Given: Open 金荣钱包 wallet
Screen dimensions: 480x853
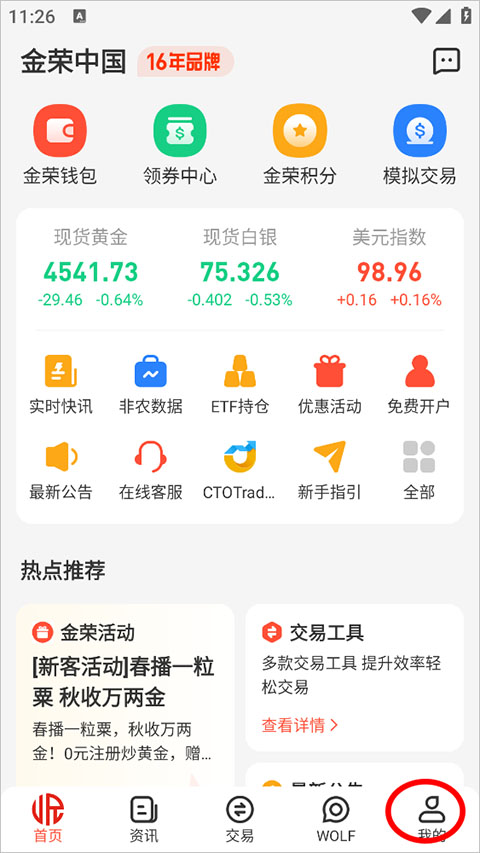Looking at the screenshot, I should (60, 145).
